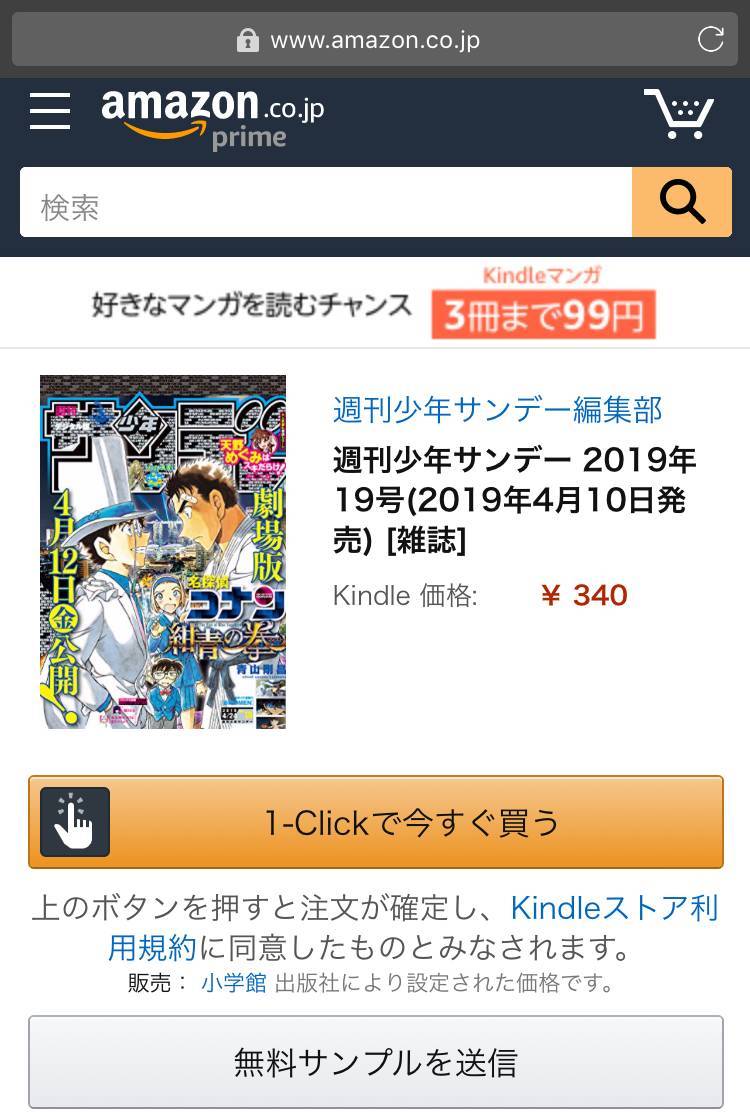Open the 小学館 seller link
Image resolution: width=750 pixels, height=1117 pixels.
[x=234, y=983]
